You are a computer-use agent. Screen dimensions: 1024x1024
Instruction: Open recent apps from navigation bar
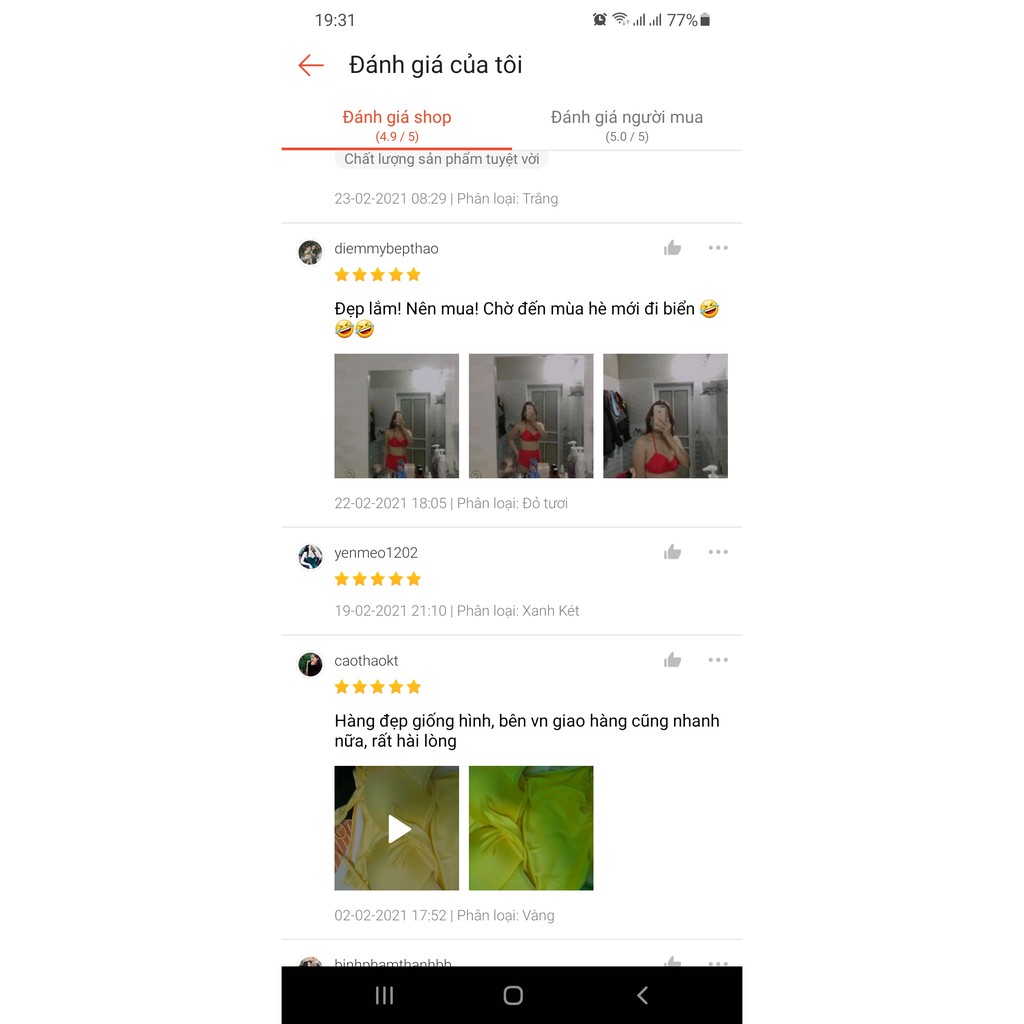384,995
